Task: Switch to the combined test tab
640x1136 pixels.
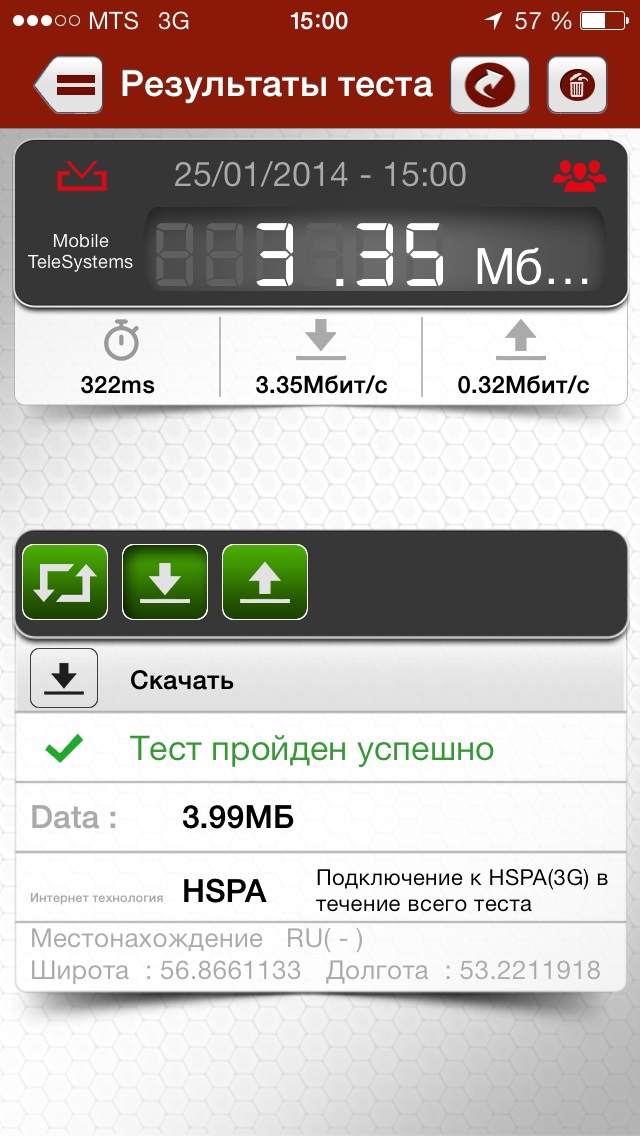Action: [64, 582]
